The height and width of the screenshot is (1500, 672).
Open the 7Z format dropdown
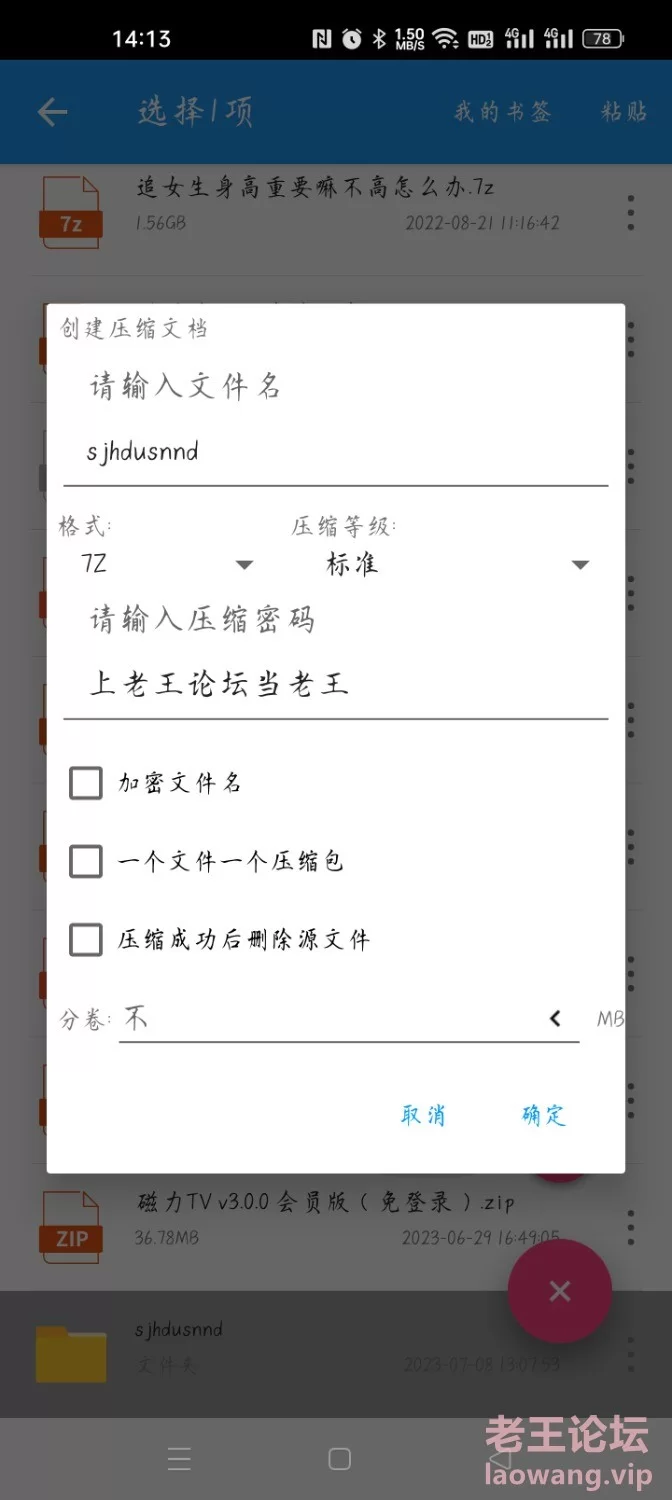coord(168,565)
